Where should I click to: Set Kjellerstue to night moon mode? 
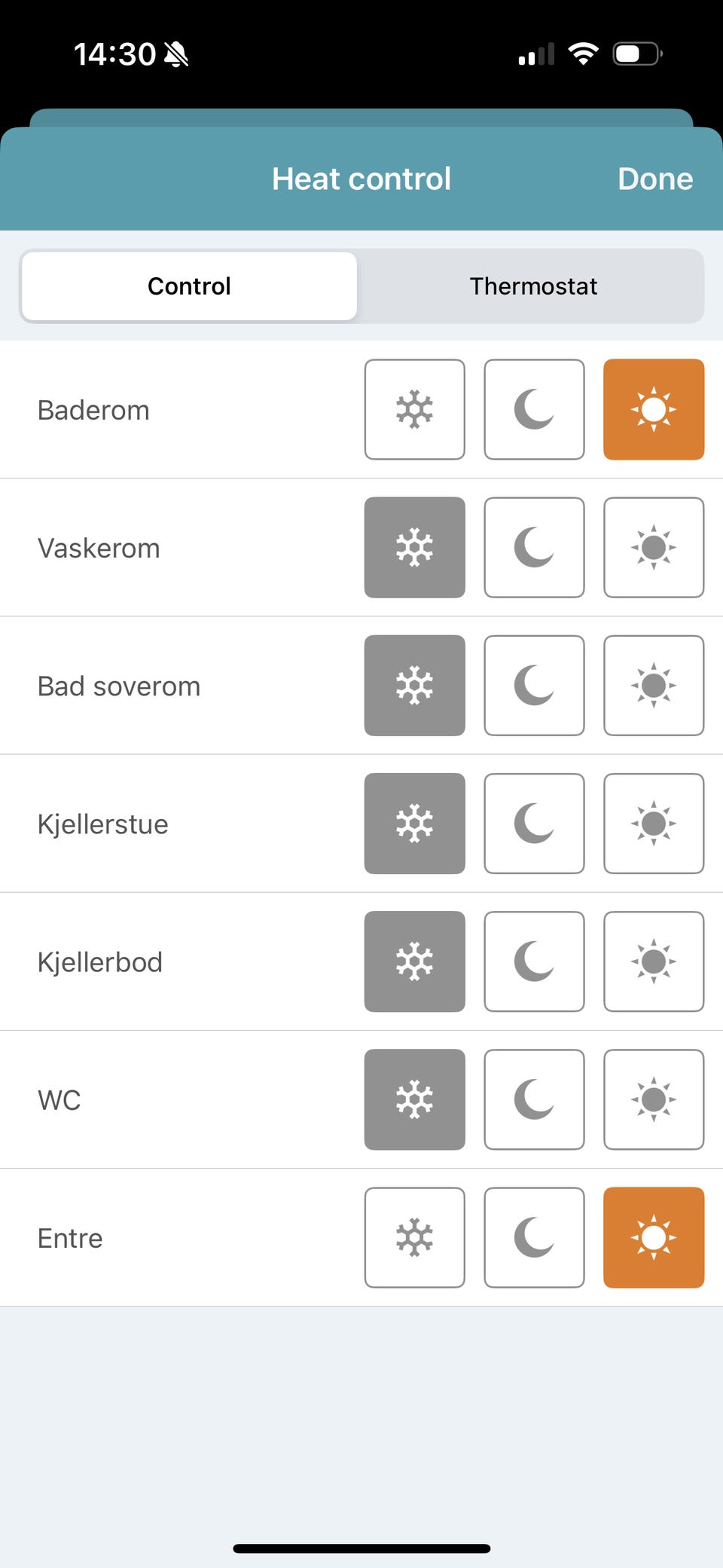[x=534, y=824]
